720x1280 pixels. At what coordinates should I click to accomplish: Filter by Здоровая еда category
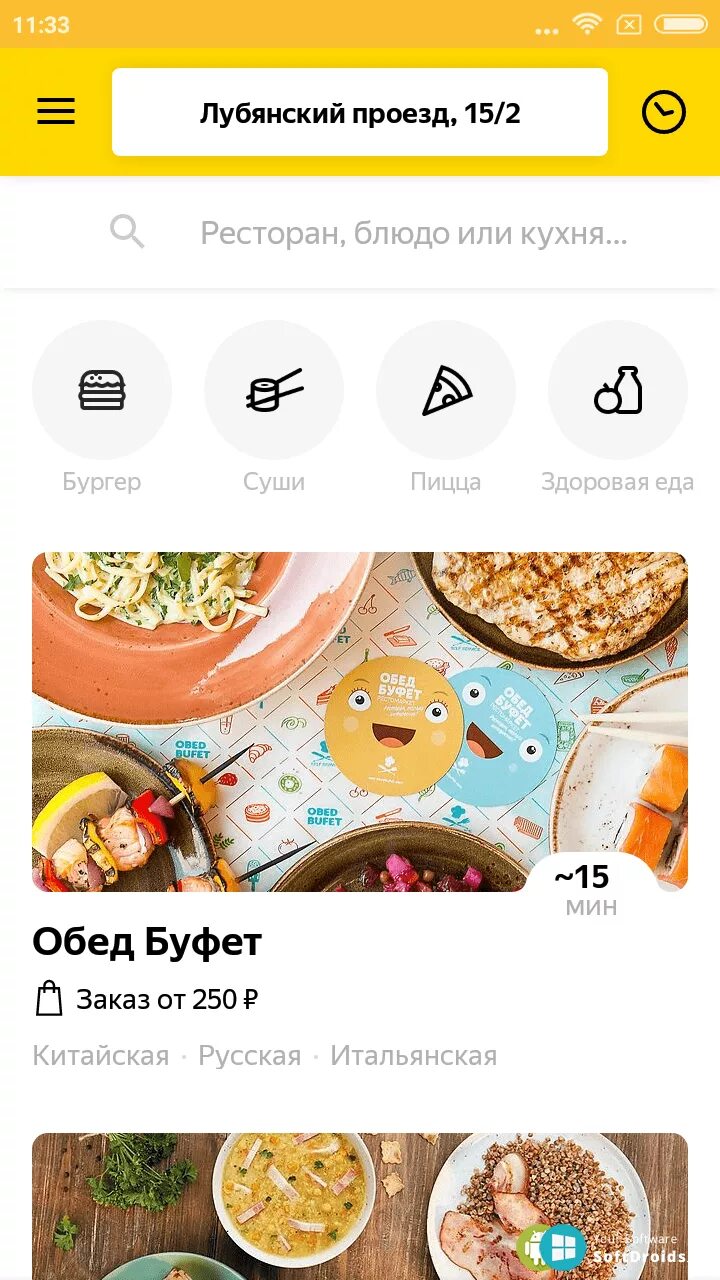618,390
